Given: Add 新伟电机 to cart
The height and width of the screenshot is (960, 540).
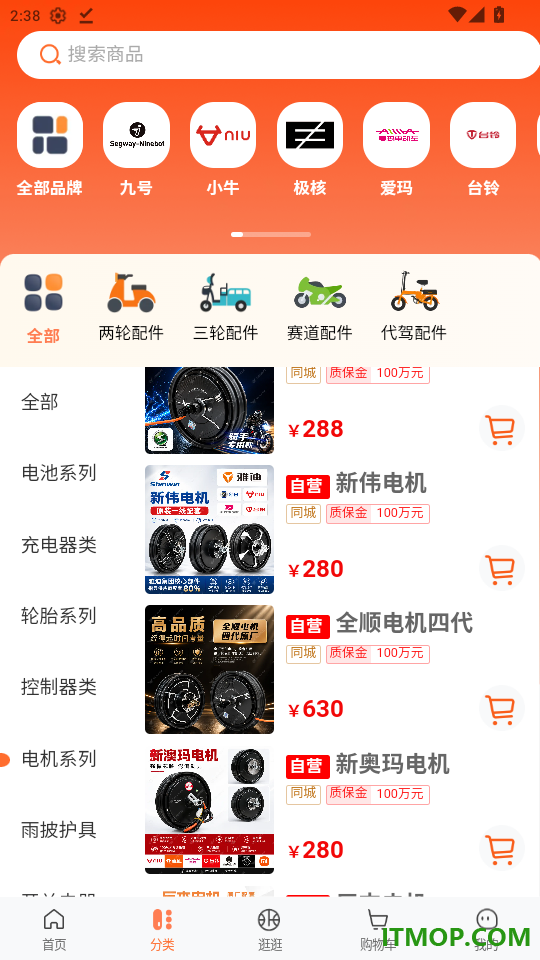Looking at the screenshot, I should [x=501, y=568].
